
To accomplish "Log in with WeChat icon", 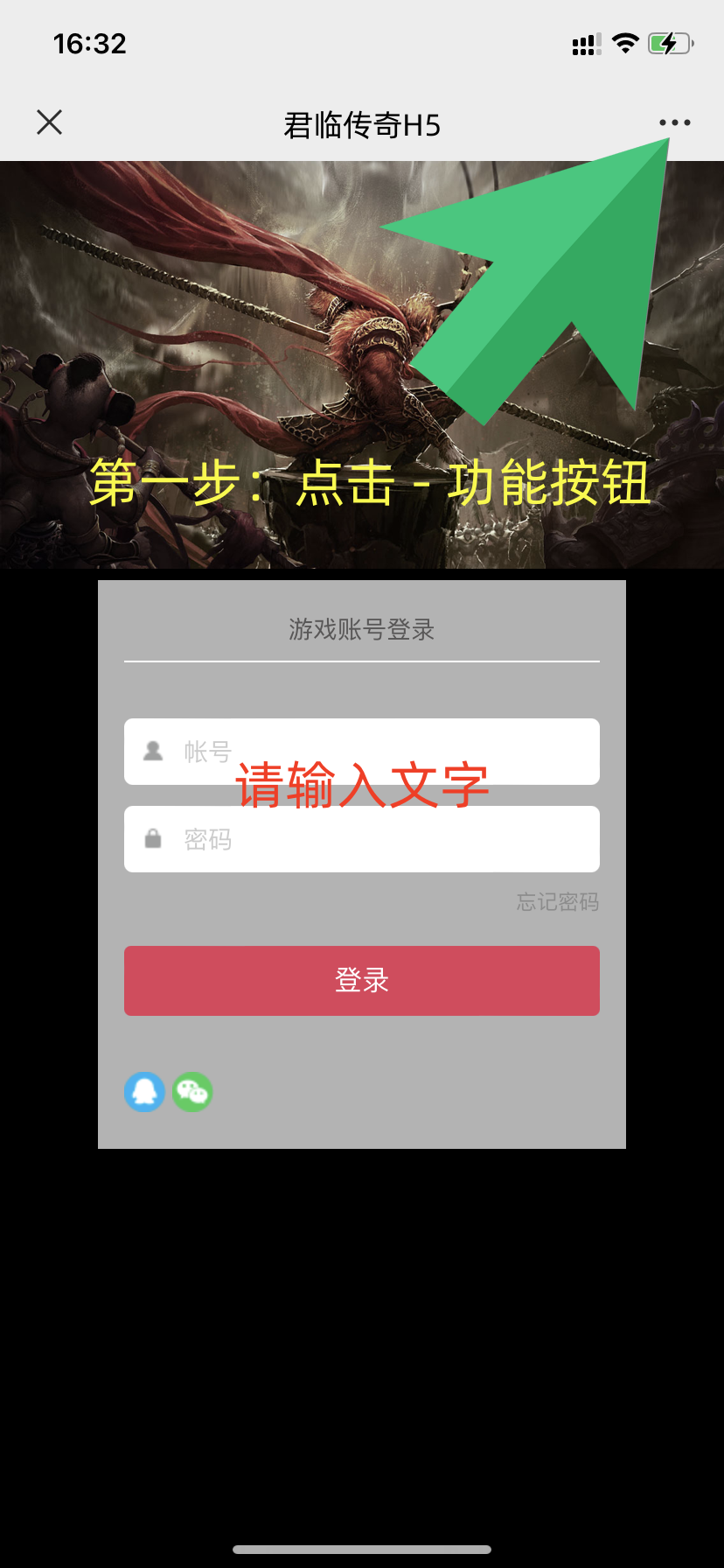I will (x=192, y=1092).
